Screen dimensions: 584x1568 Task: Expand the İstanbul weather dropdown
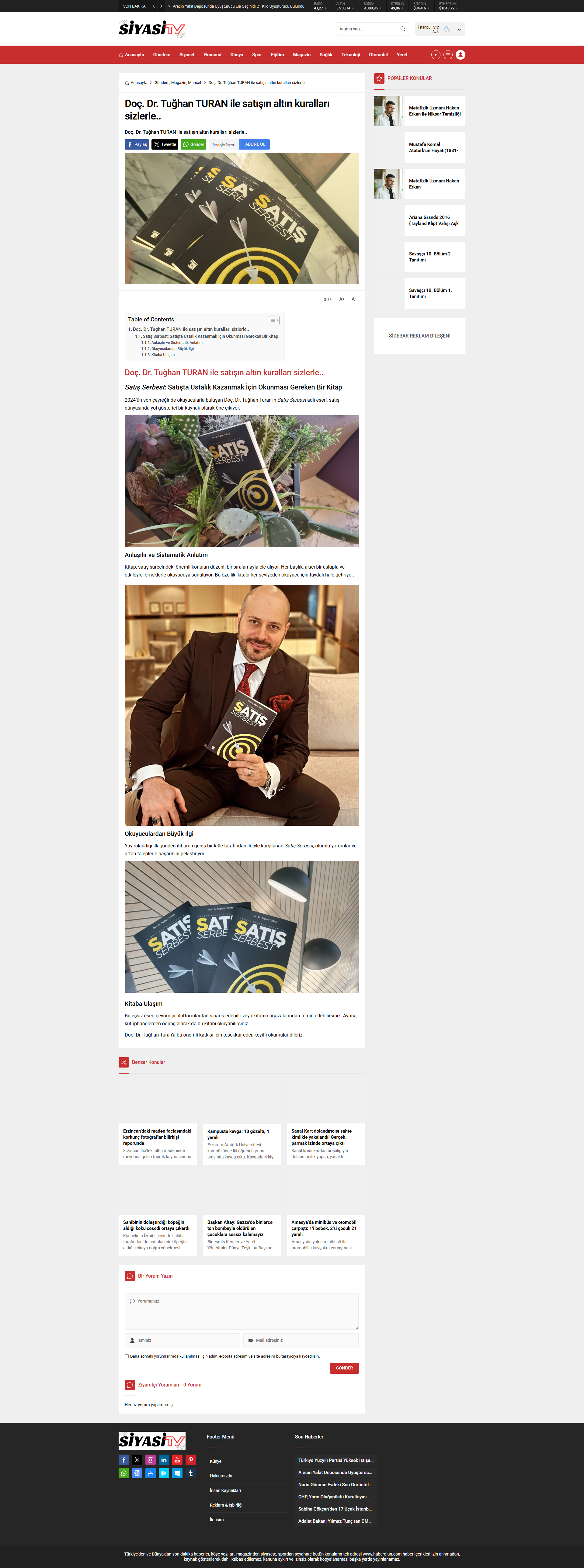click(x=459, y=29)
